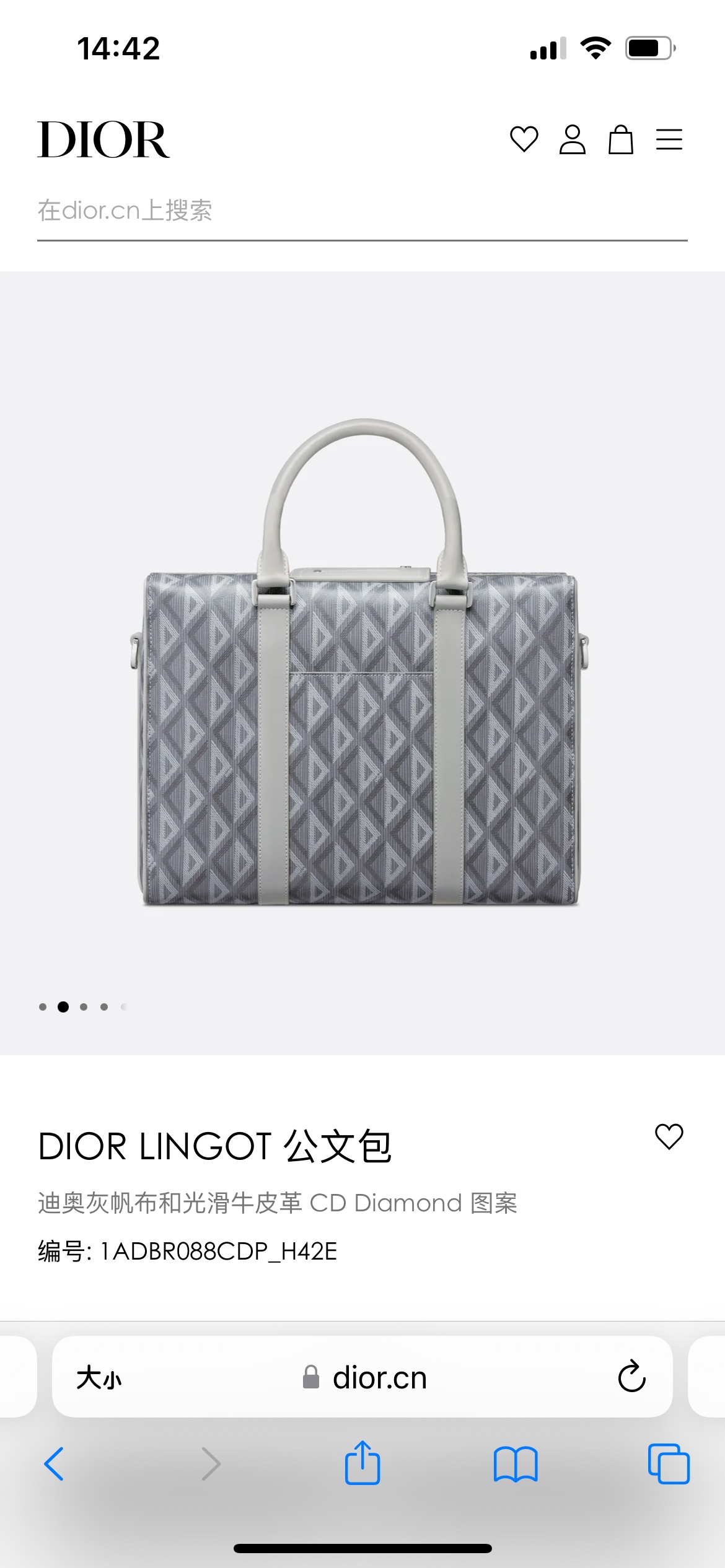Open Safari bookmarks
Screen dimensions: 725x1568
[x=516, y=1464]
